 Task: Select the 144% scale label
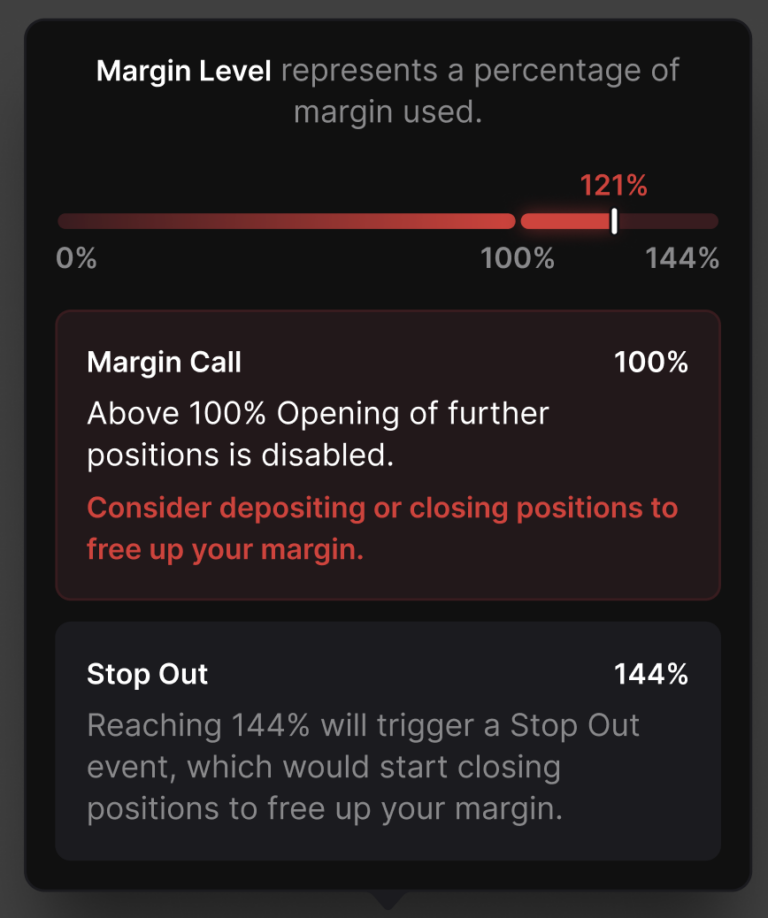click(686, 258)
